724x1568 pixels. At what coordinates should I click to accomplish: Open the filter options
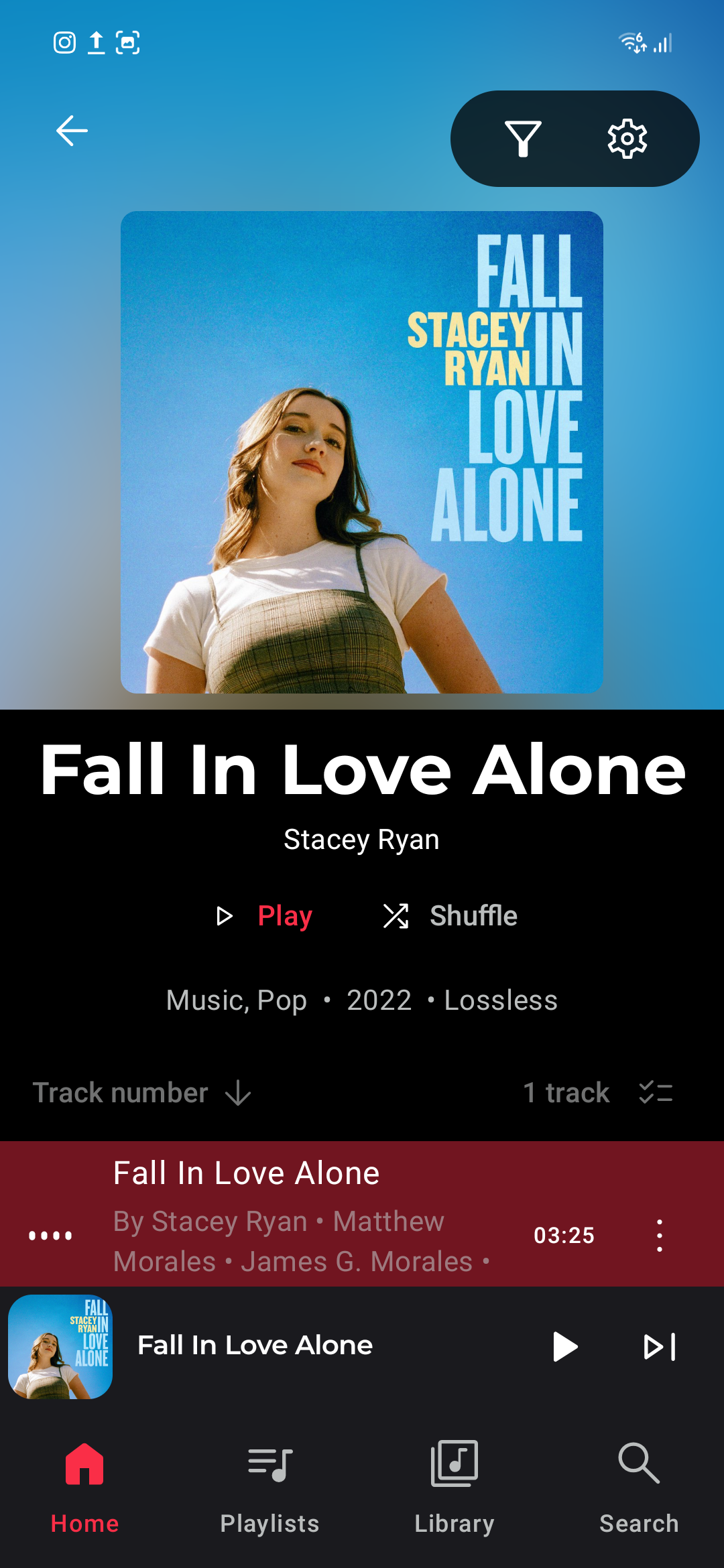(x=523, y=139)
